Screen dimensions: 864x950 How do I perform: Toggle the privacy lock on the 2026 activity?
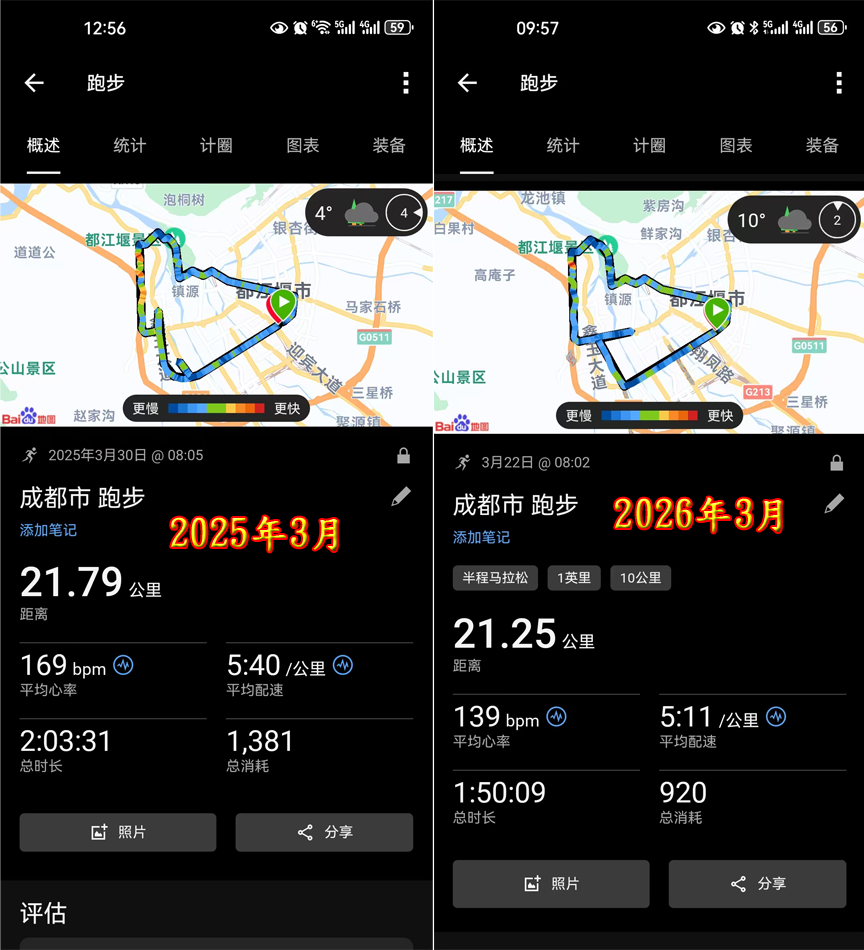coord(838,462)
